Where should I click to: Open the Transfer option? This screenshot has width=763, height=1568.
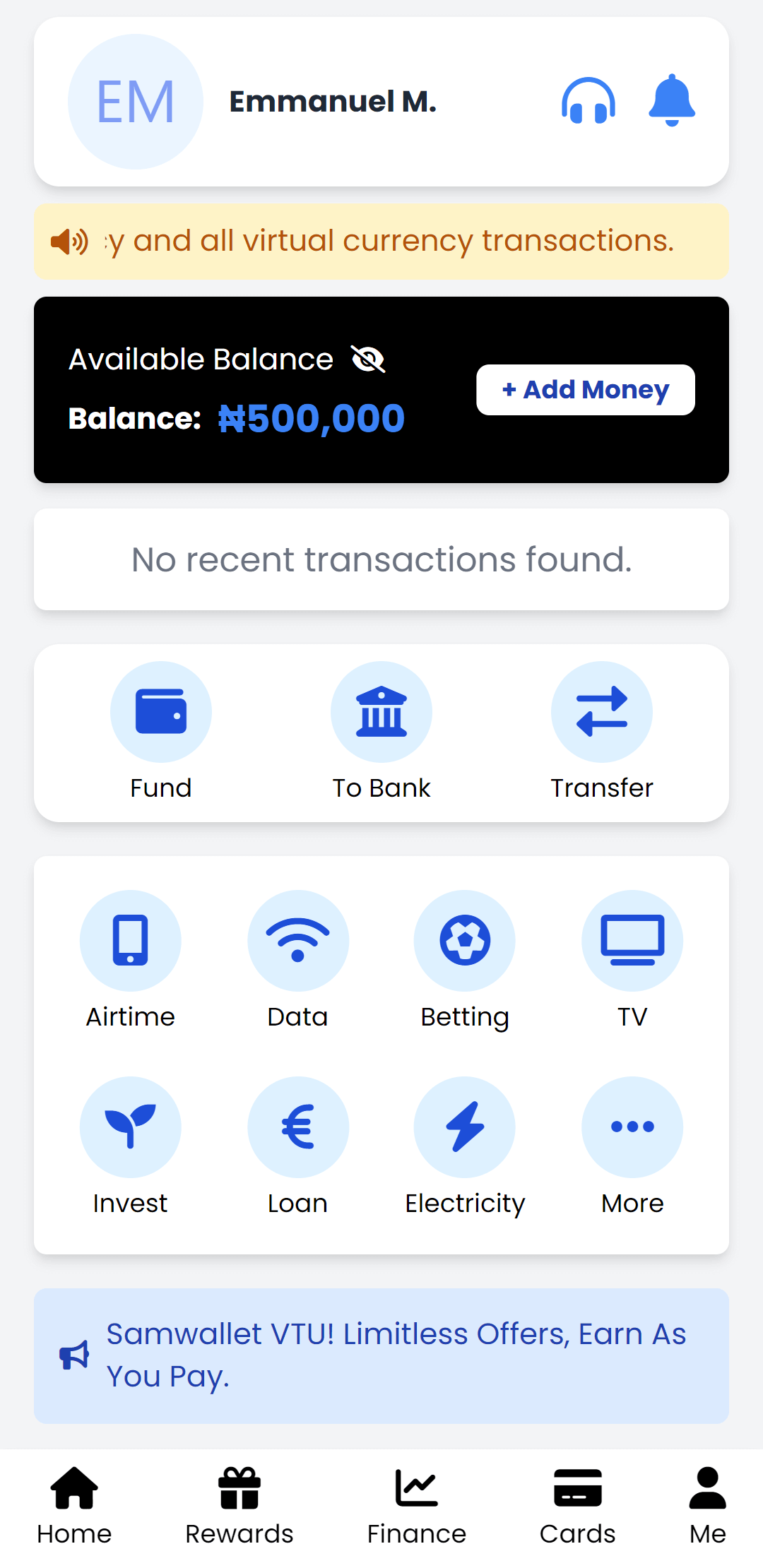point(602,732)
